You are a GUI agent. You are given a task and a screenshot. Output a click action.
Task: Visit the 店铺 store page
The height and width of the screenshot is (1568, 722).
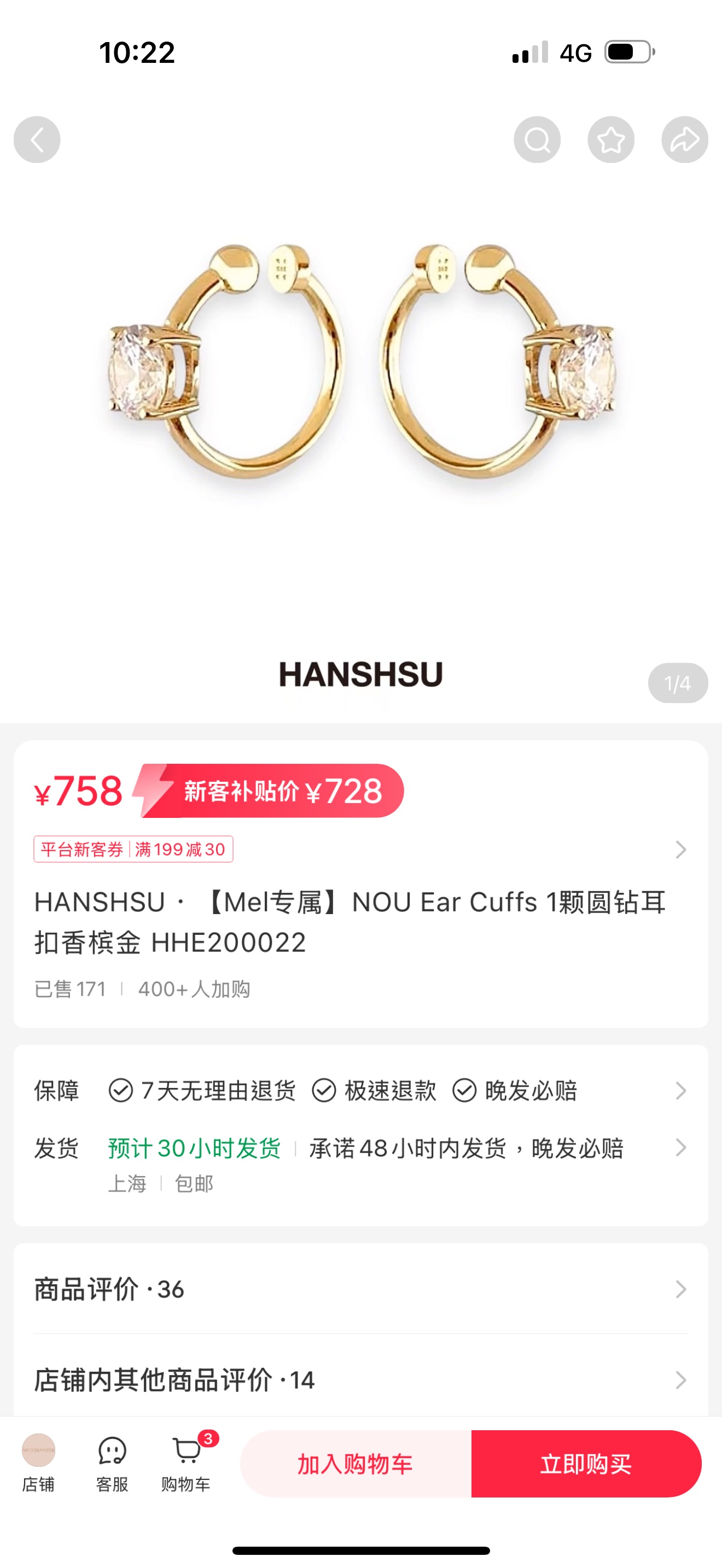pyautogui.click(x=38, y=1462)
